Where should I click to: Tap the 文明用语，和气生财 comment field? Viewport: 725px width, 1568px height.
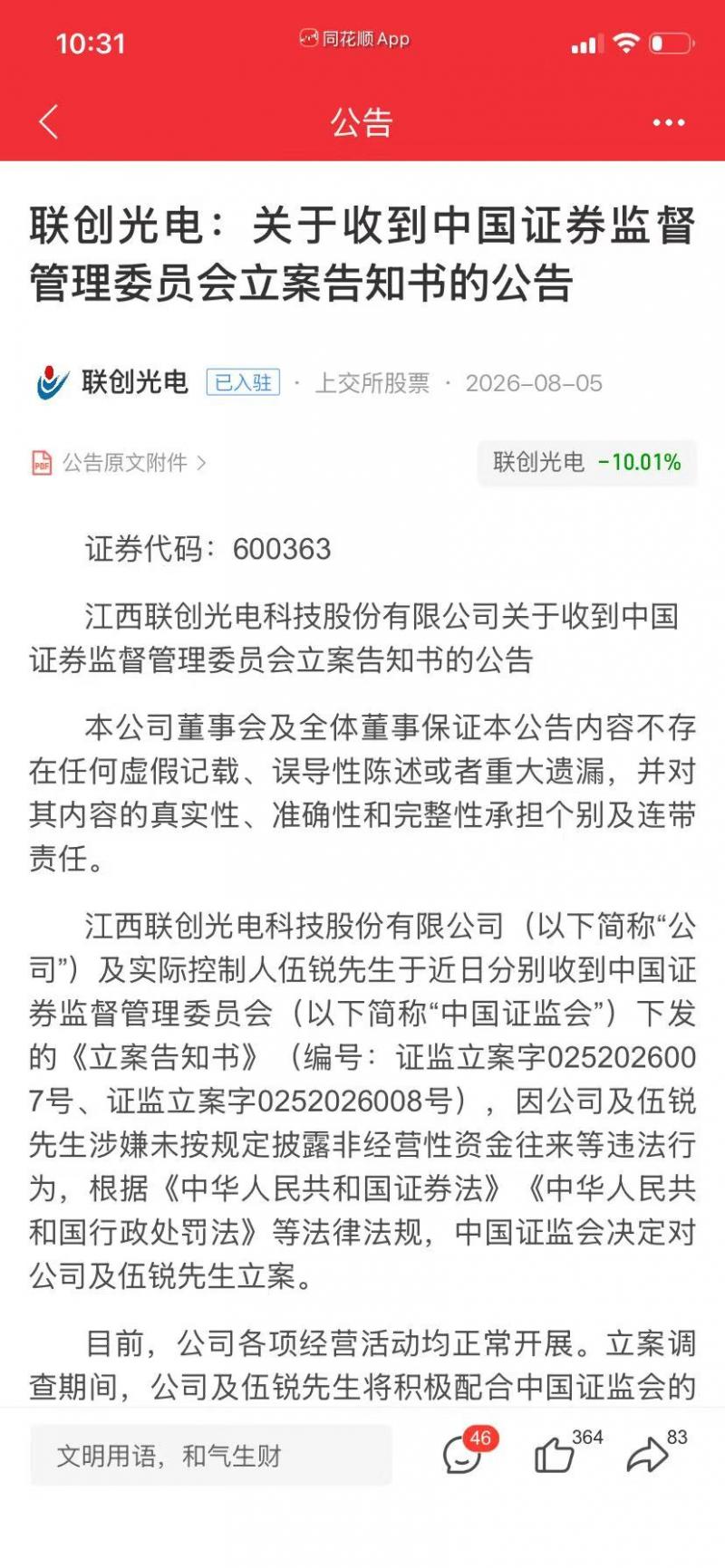(x=211, y=1455)
